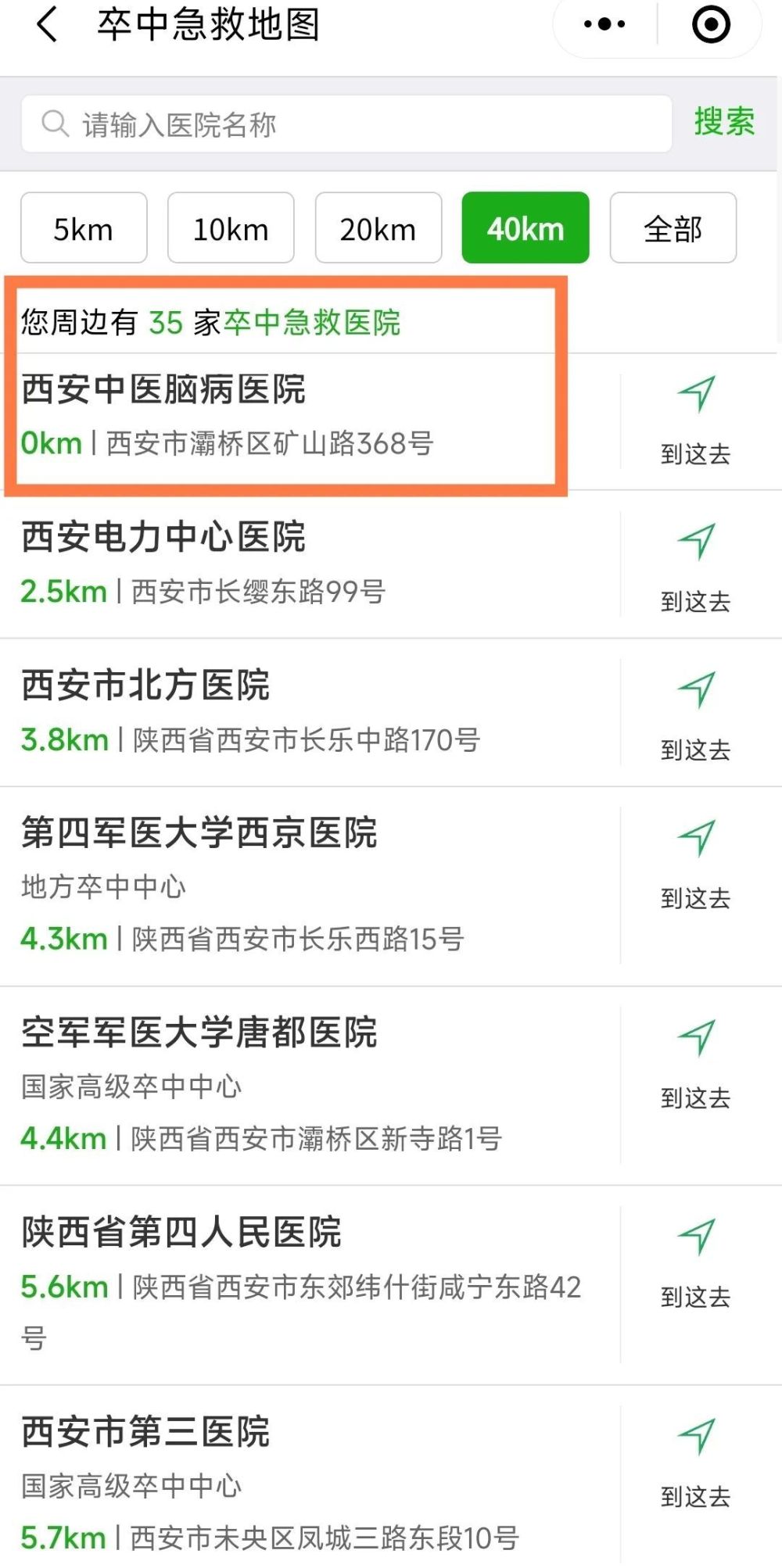Switch to the 20km range filter
This screenshot has height=1568, width=782.
pos(378,228)
